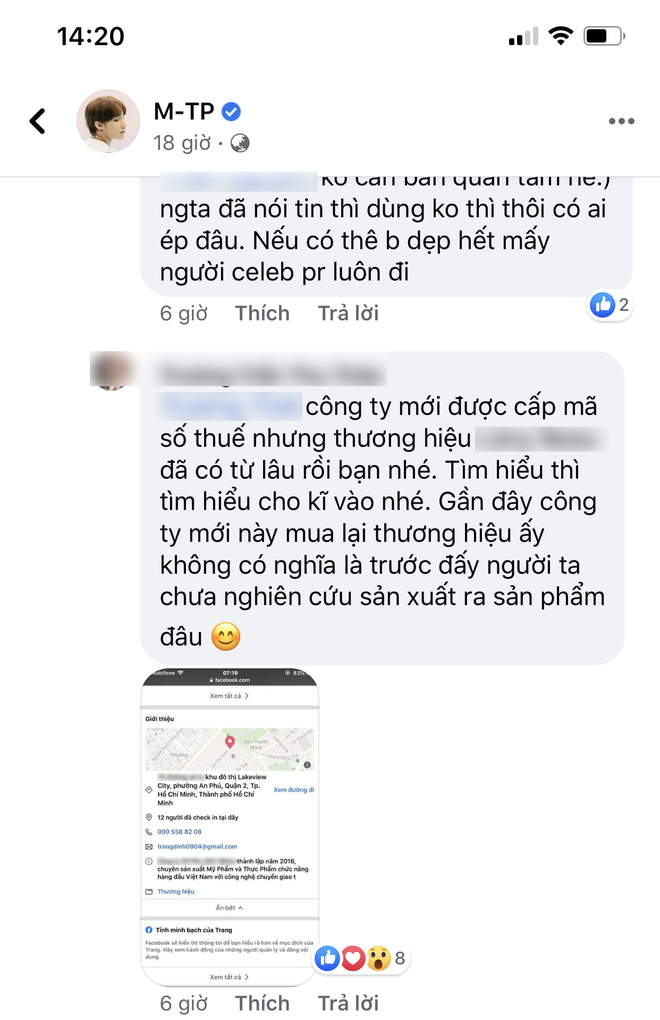Tap Thích under the comment with attached screenshot

[x=262, y=1003]
